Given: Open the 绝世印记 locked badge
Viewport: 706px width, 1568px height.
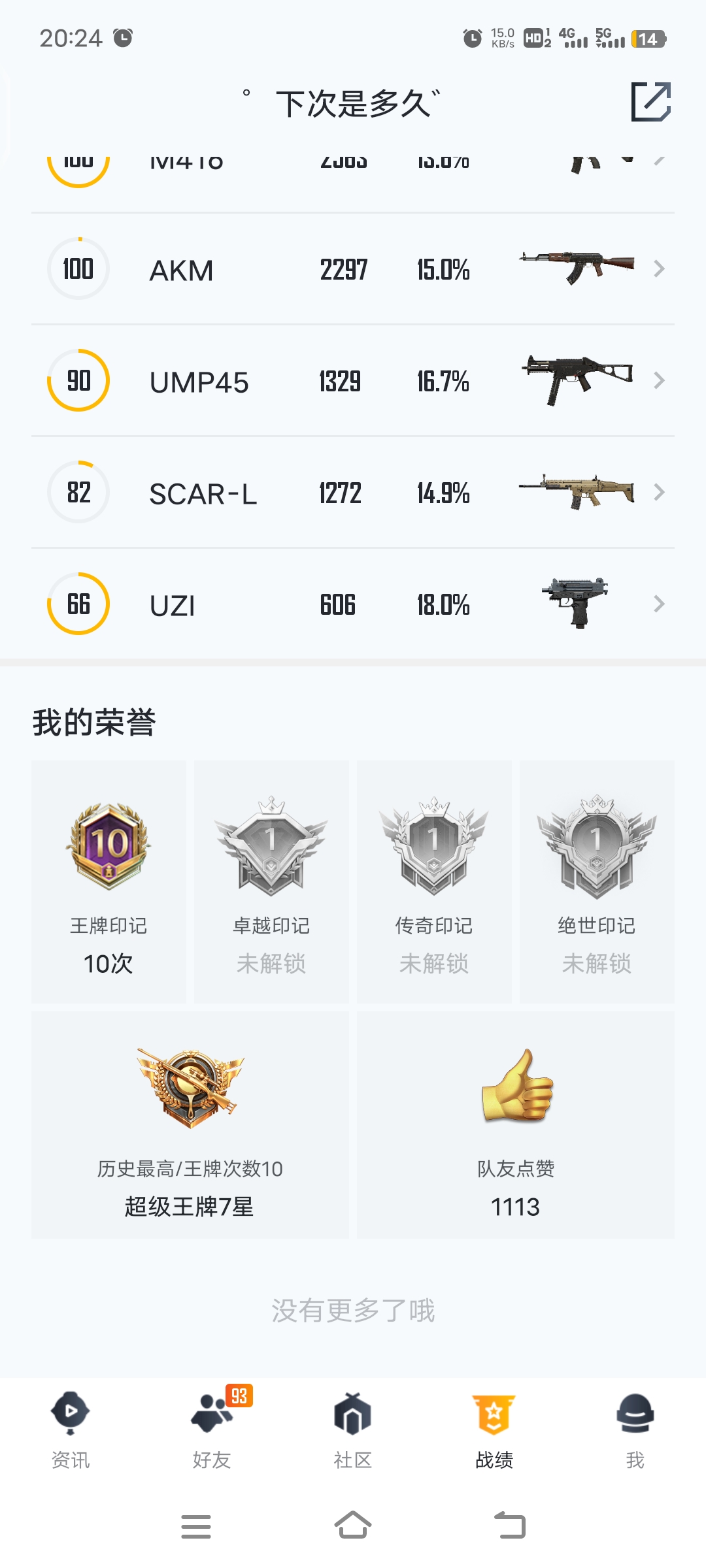Looking at the screenshot, I should pos(597,882).
